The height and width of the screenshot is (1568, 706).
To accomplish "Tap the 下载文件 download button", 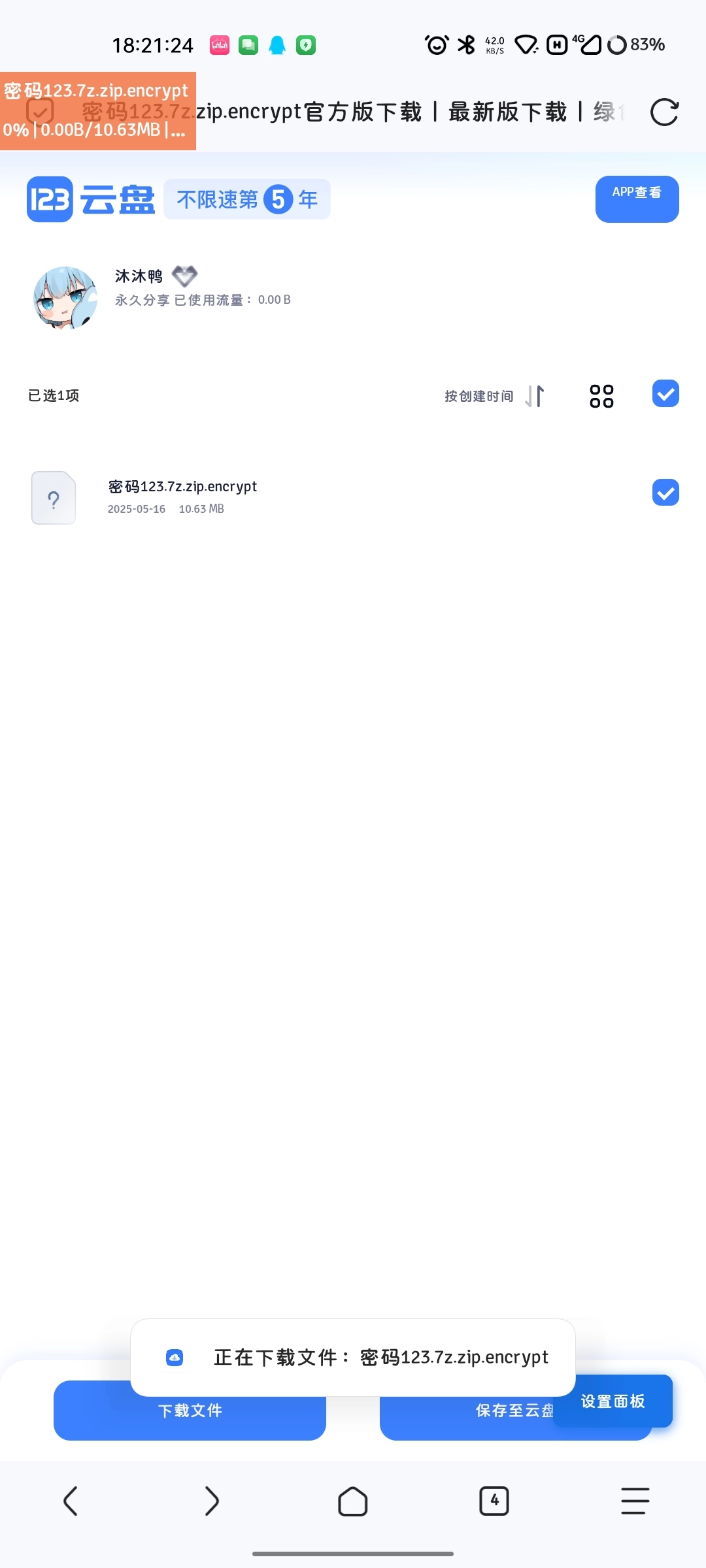I will tap(189, 1411).
